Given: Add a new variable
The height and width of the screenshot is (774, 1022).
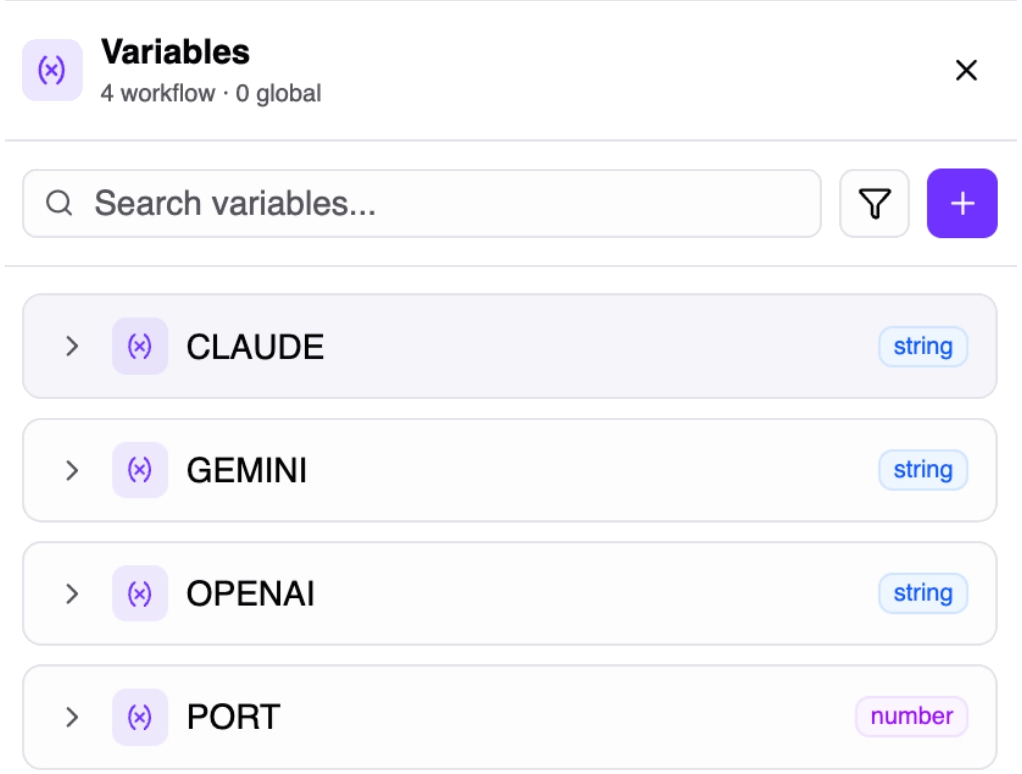Looking at the screenshot, I should [961, 204].
